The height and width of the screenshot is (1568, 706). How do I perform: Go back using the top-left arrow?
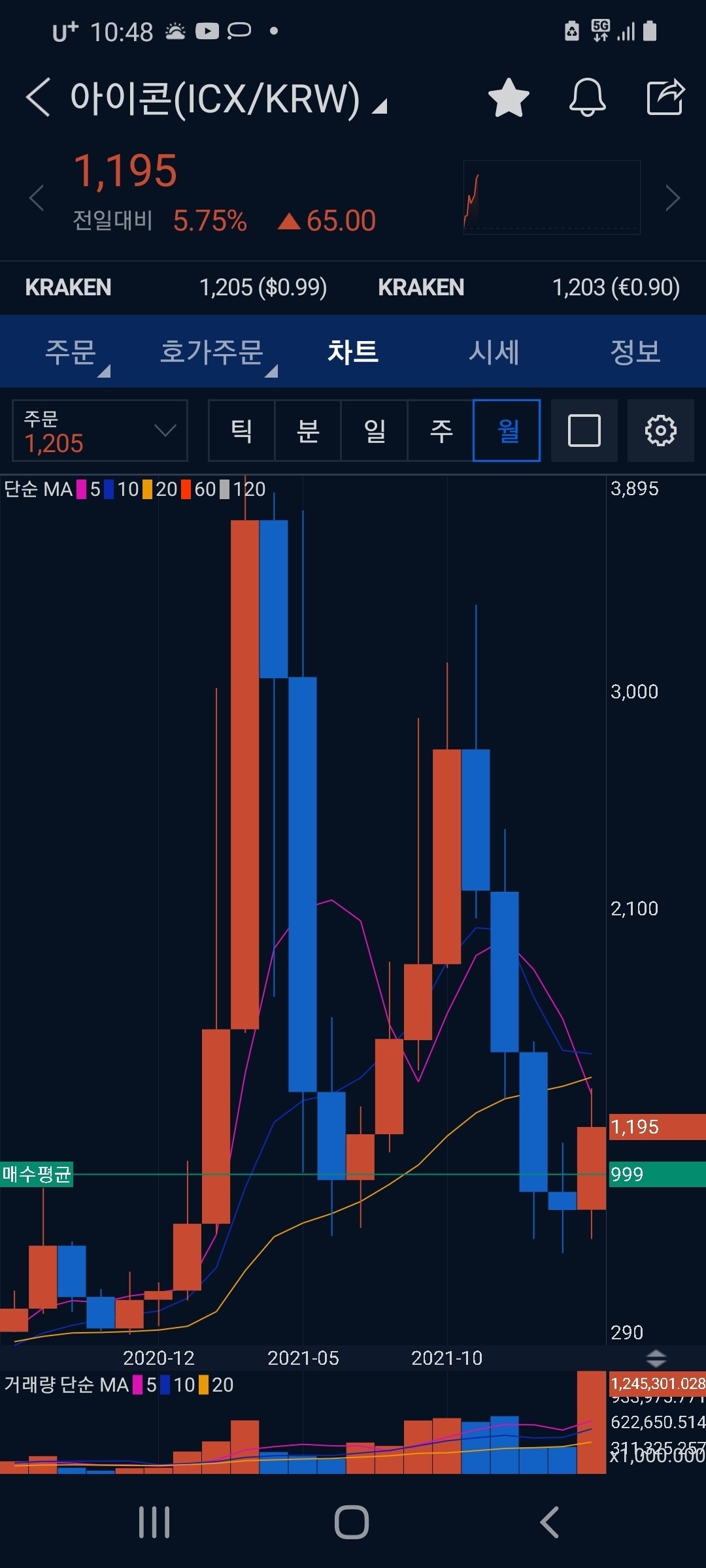click(38, 98)
